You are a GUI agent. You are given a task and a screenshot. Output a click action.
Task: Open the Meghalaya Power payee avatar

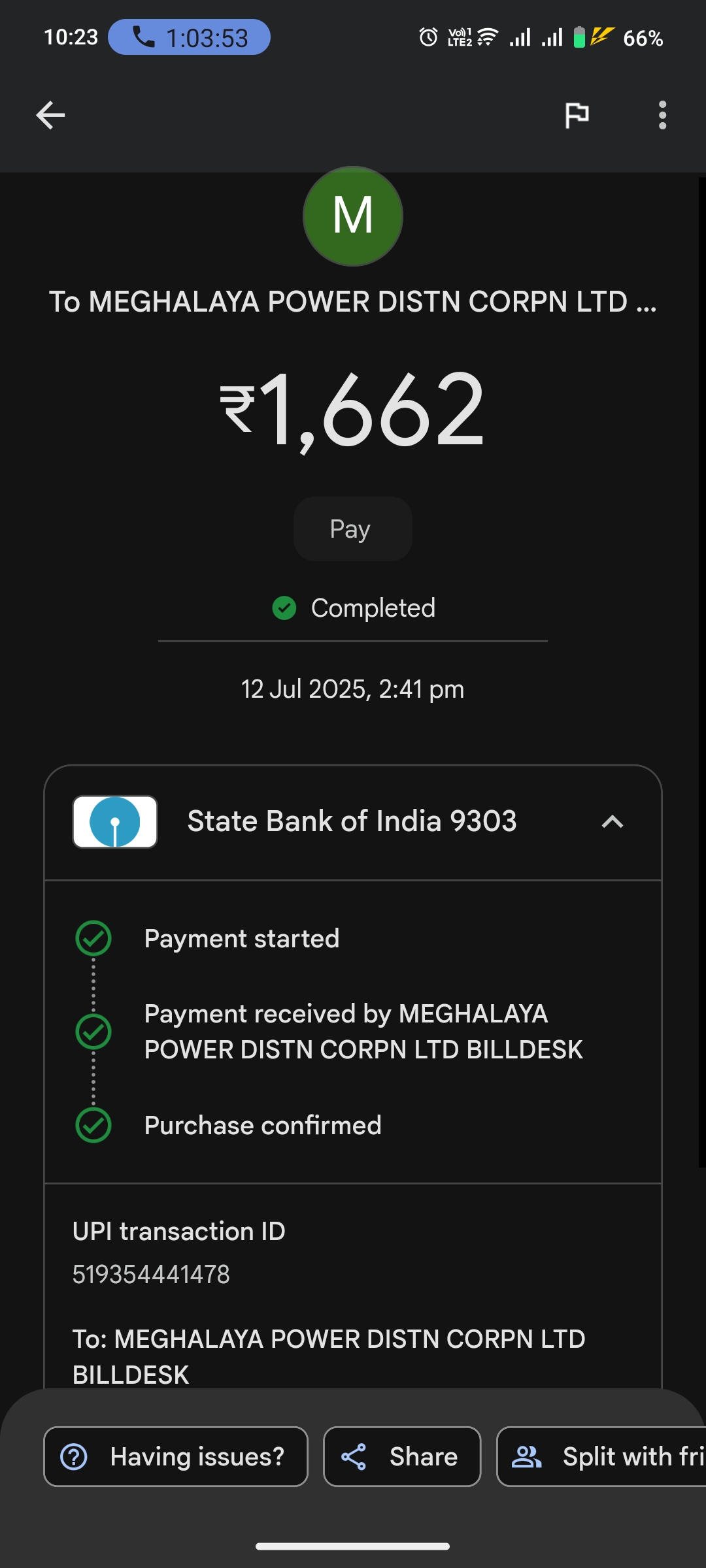pos(353,216)
